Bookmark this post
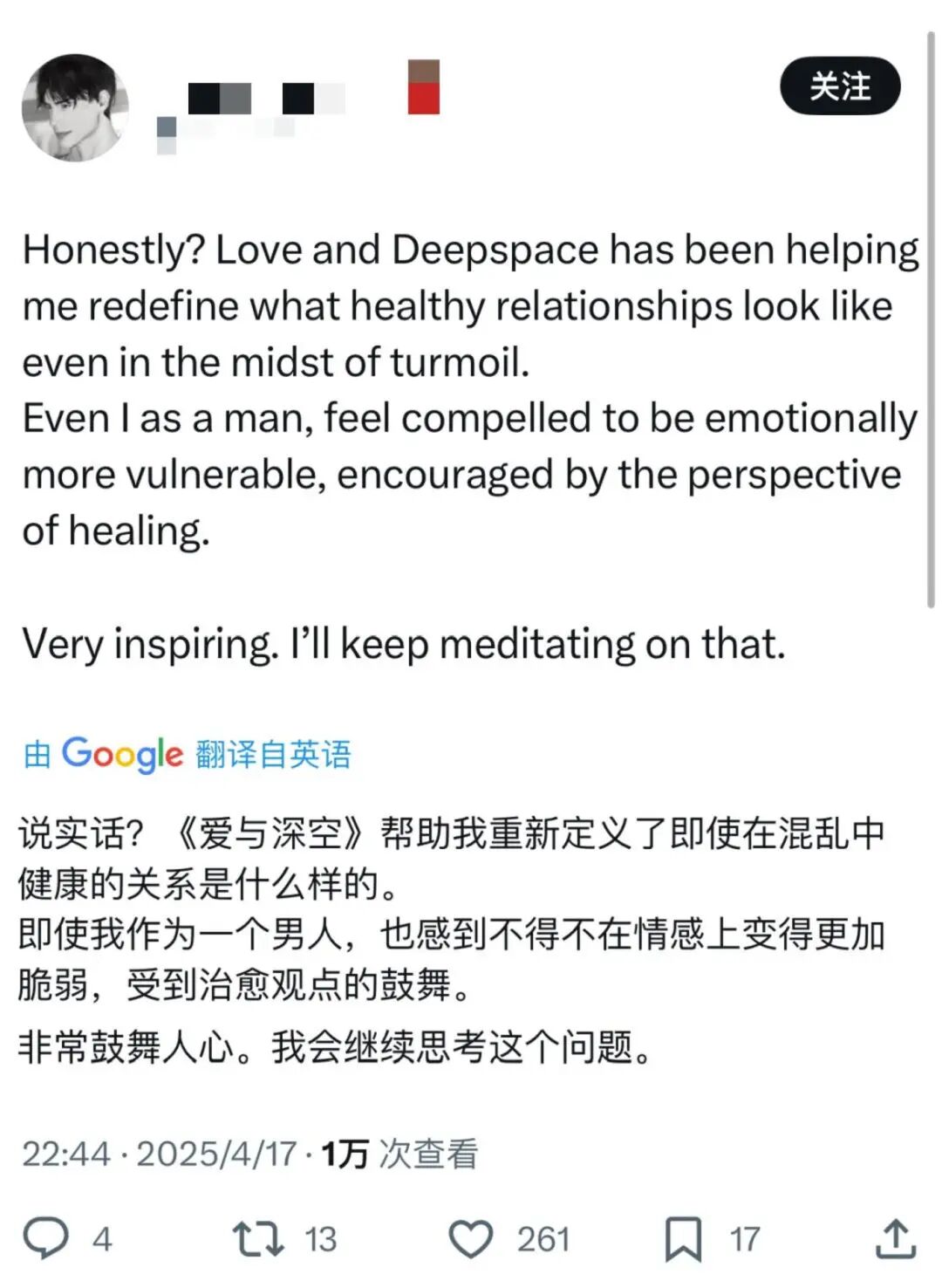Image resolution: width=942 pixels, height=1288 pixels. coord(683,1237)
